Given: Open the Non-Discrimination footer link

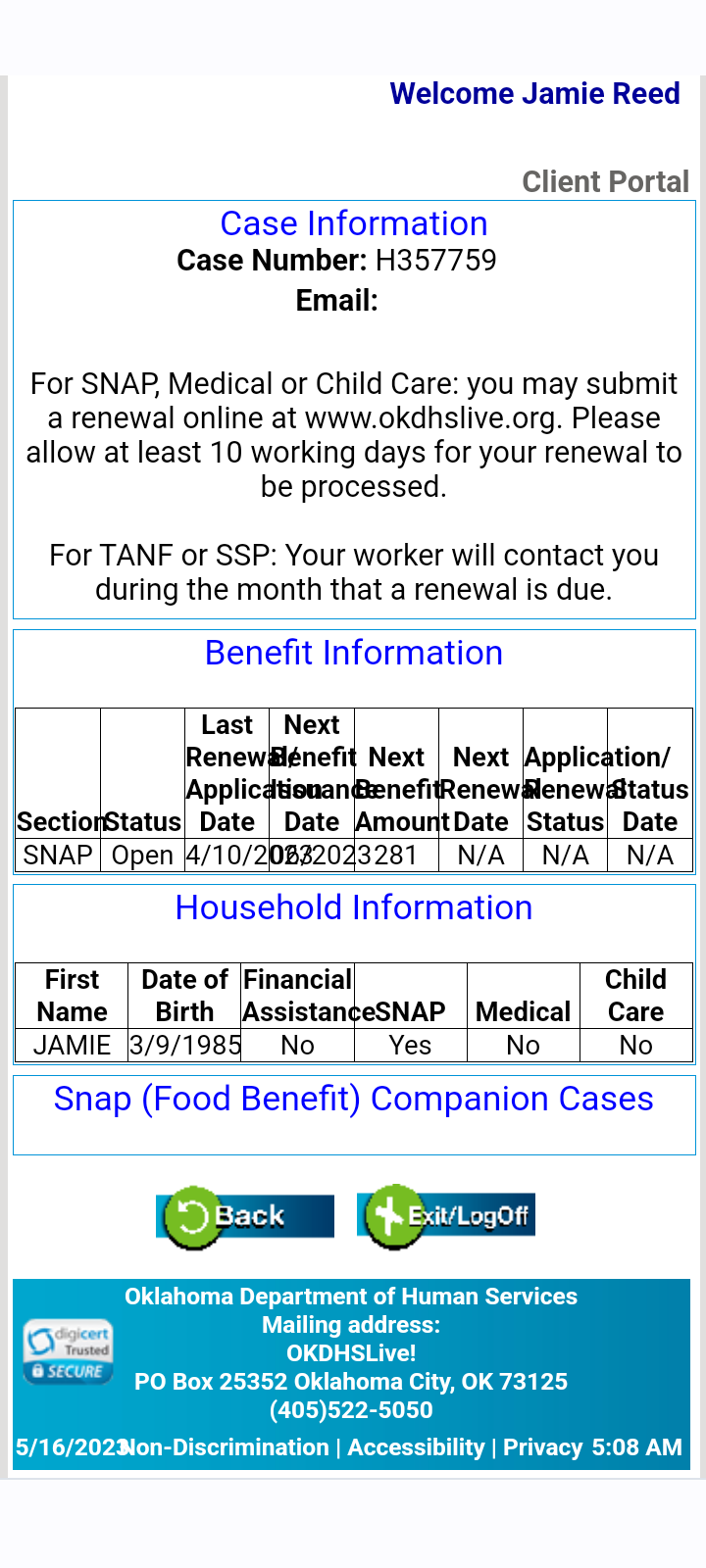Looking at the screenshot, I should [225, 1447].
